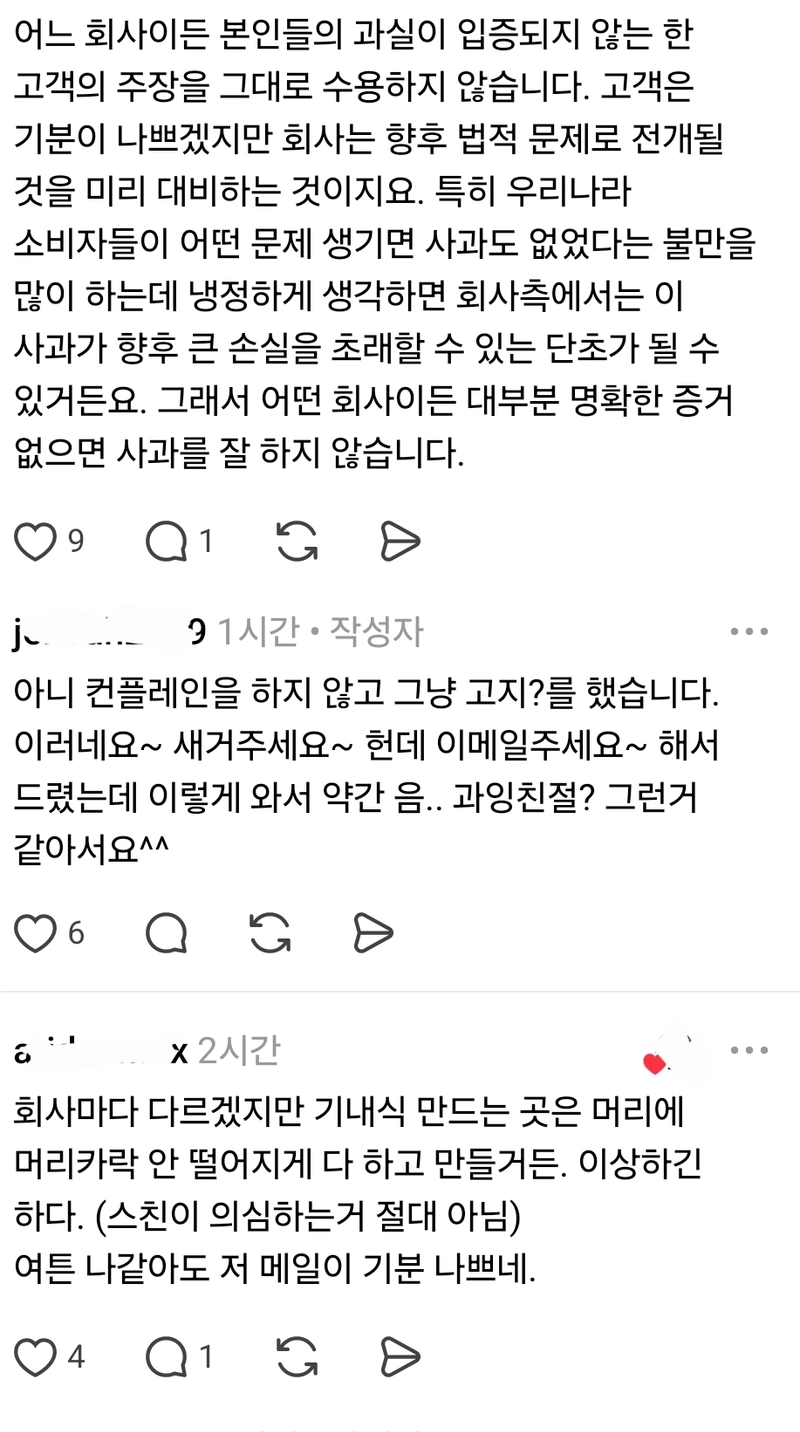Open profile of the 2시간 commenter
This screenshot has height=1432, width=800.
(x=100, y=1051)
